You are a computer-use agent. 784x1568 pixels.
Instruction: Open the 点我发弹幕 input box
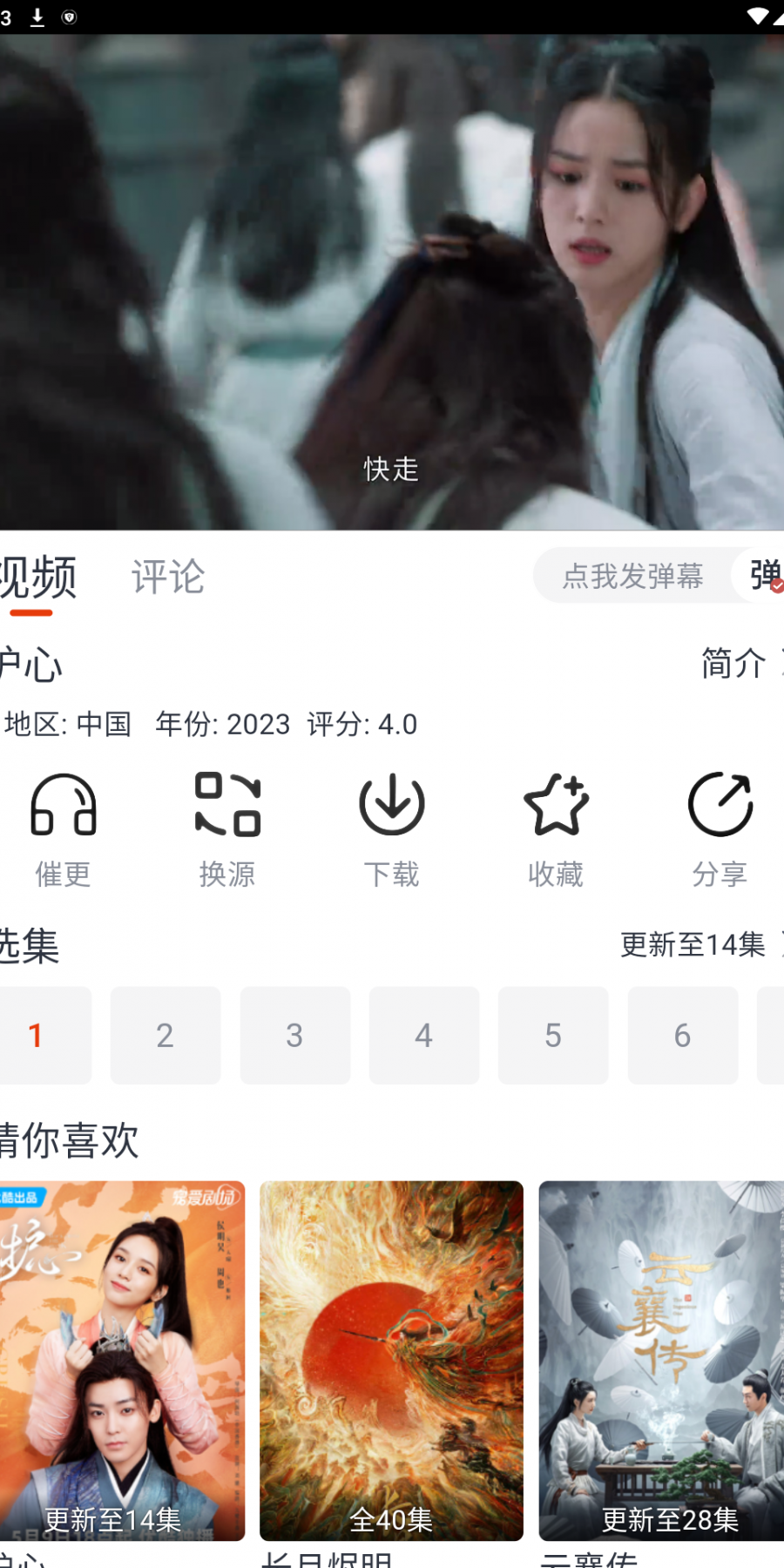pos(632,576)
